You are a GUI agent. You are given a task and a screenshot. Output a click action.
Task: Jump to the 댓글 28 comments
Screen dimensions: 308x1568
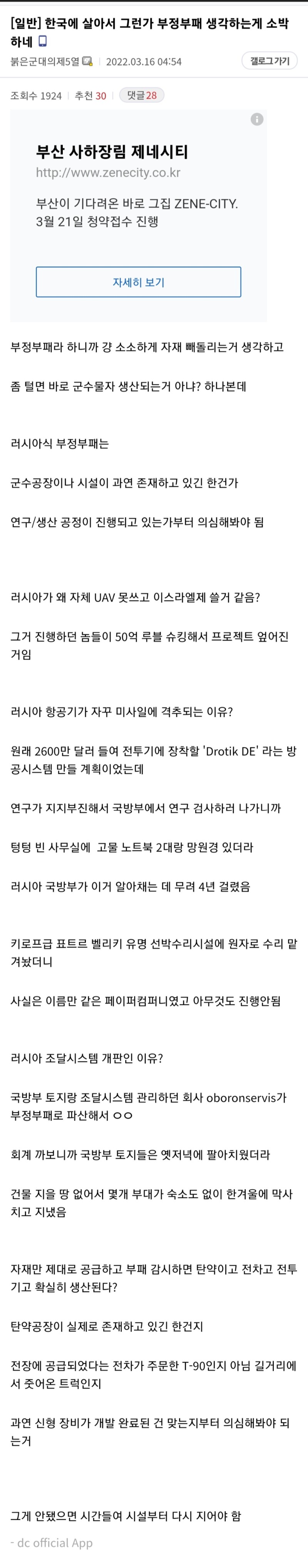[142, 96]
